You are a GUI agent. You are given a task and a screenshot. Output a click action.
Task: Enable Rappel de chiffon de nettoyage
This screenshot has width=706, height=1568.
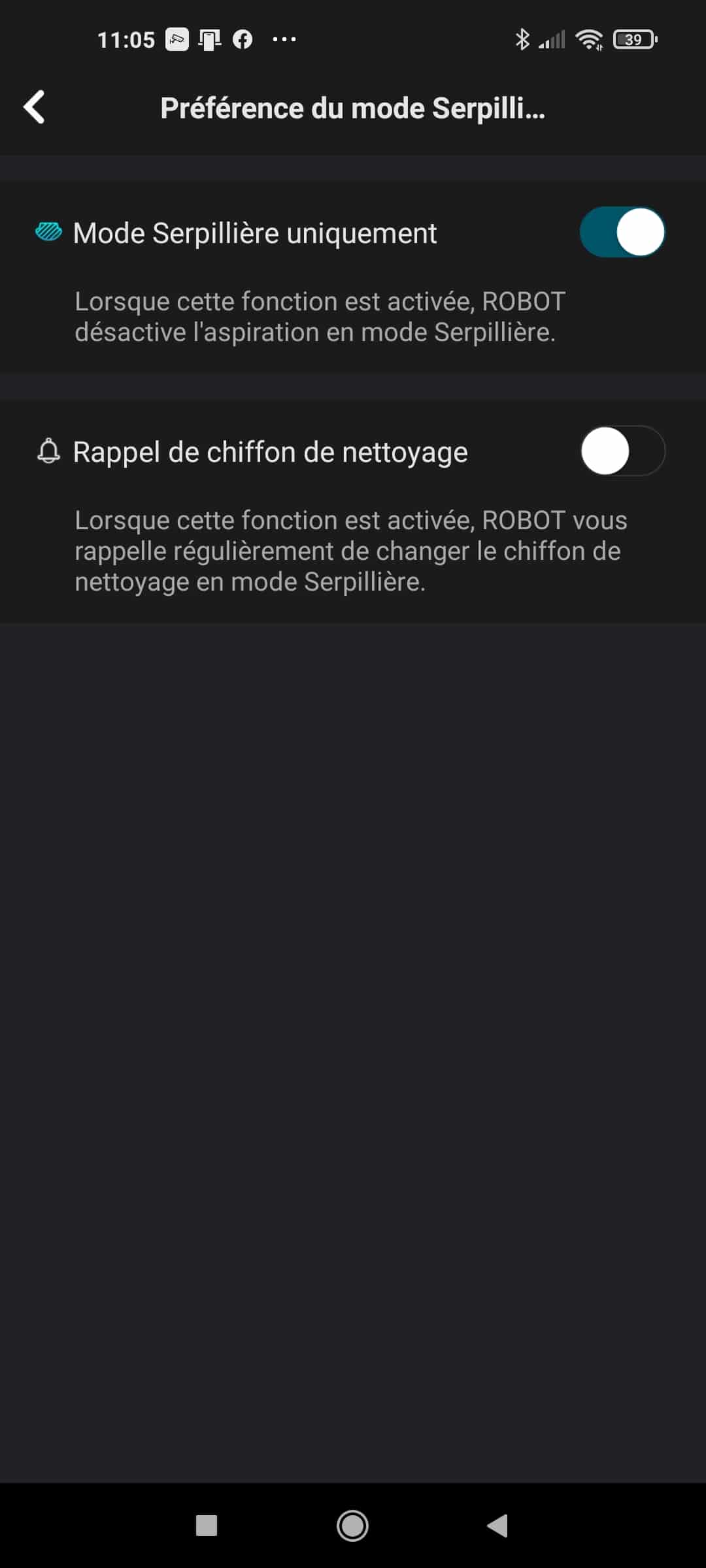coord(622,451)
